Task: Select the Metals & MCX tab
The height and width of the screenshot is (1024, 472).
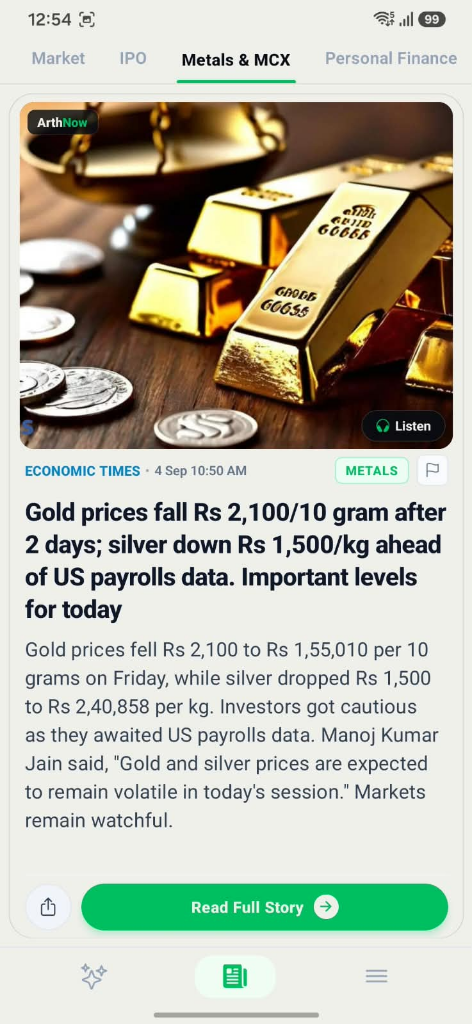Action: click(236, 60)
